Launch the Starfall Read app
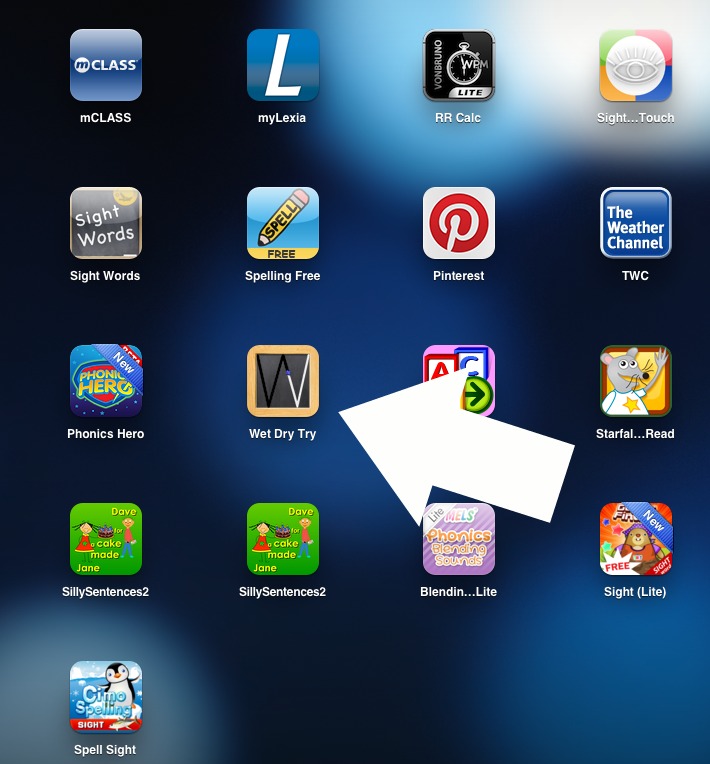The image size is (710, 764). point(636,381)
